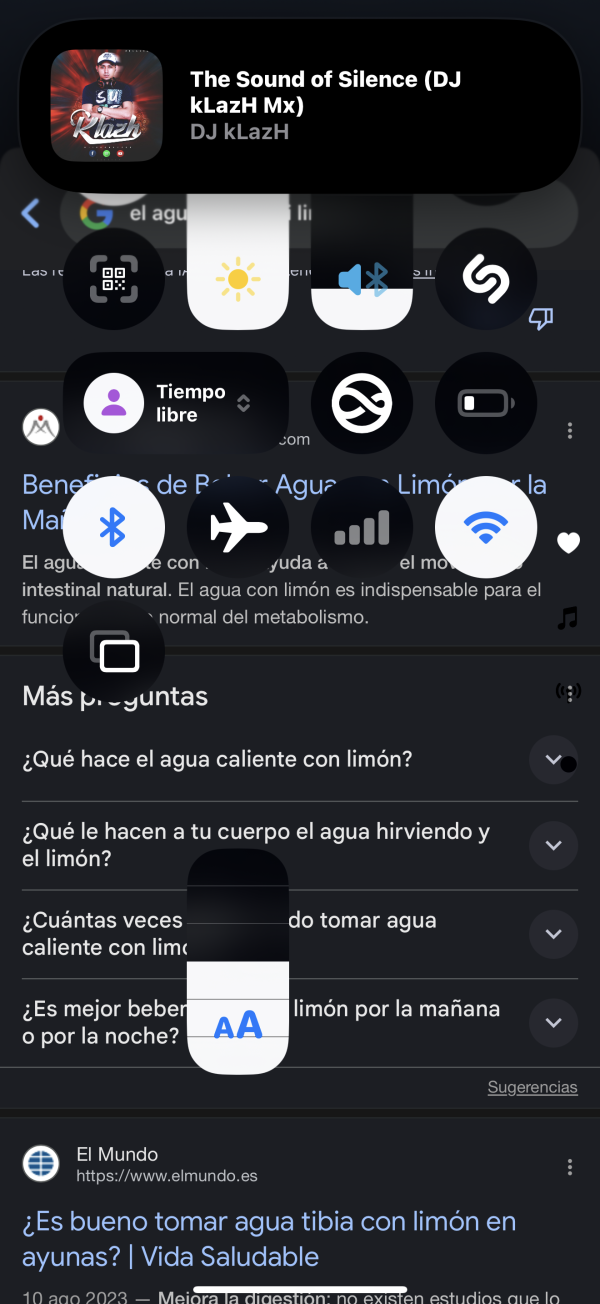
Task: Disable Wi-Fi
Action: 486,527
